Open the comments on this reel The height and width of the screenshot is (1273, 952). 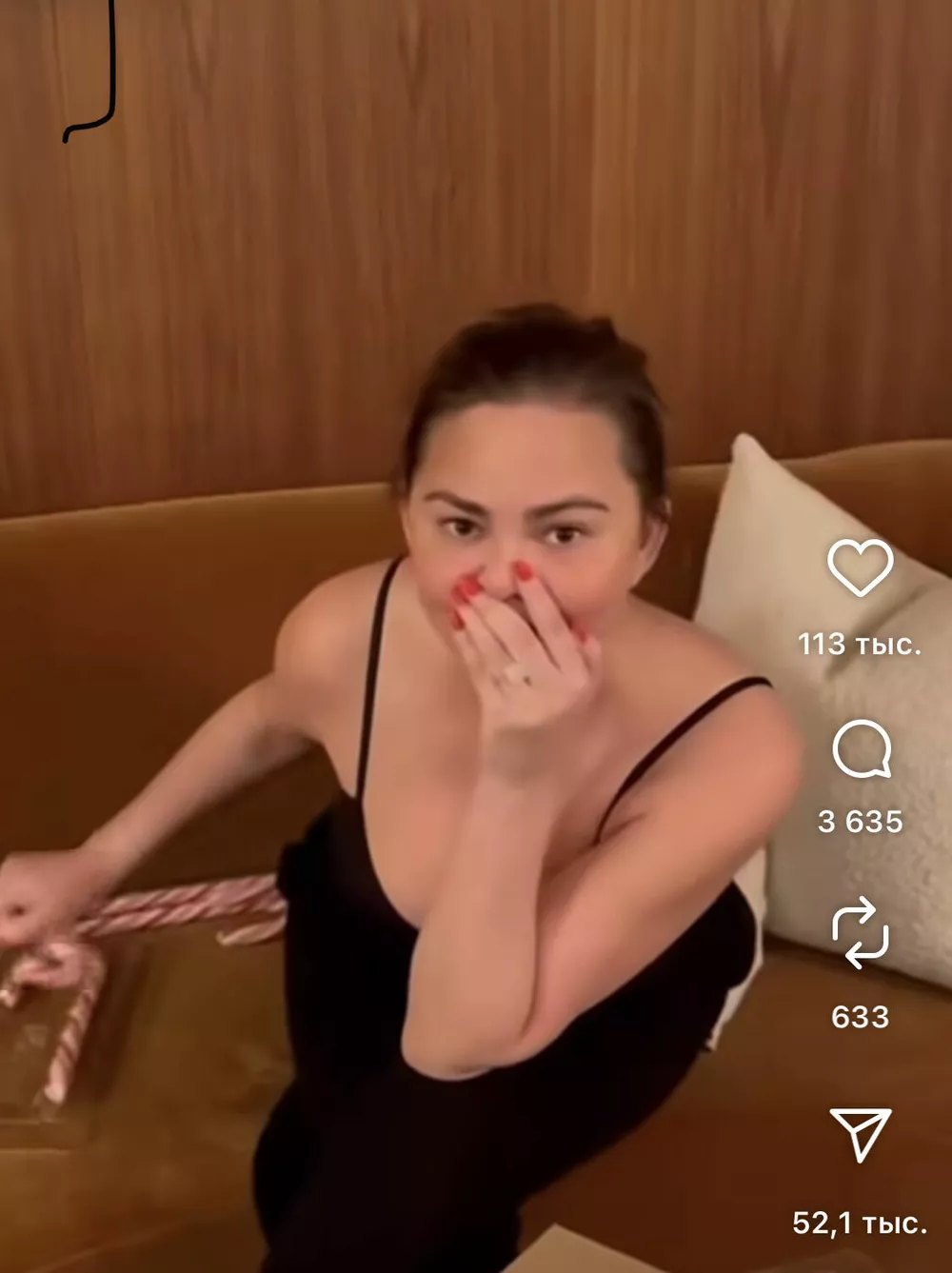861,750
